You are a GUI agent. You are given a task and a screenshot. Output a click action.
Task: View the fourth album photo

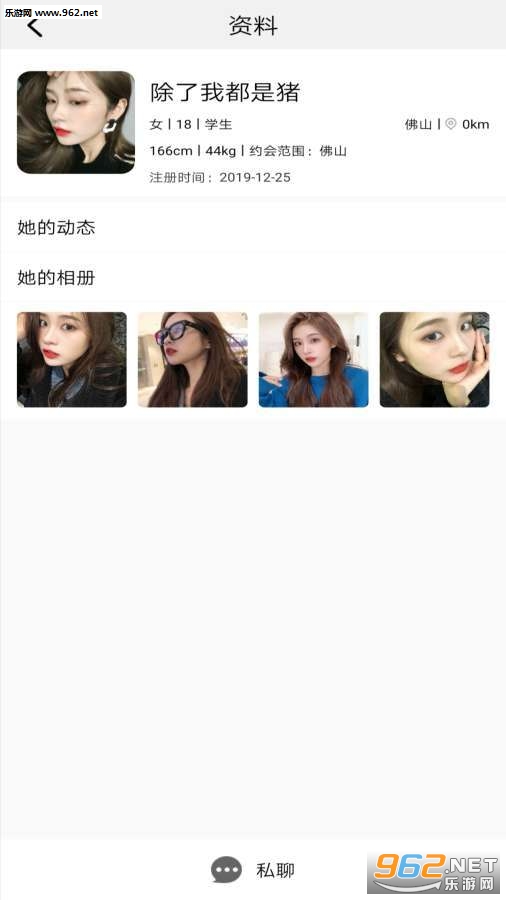435,360
